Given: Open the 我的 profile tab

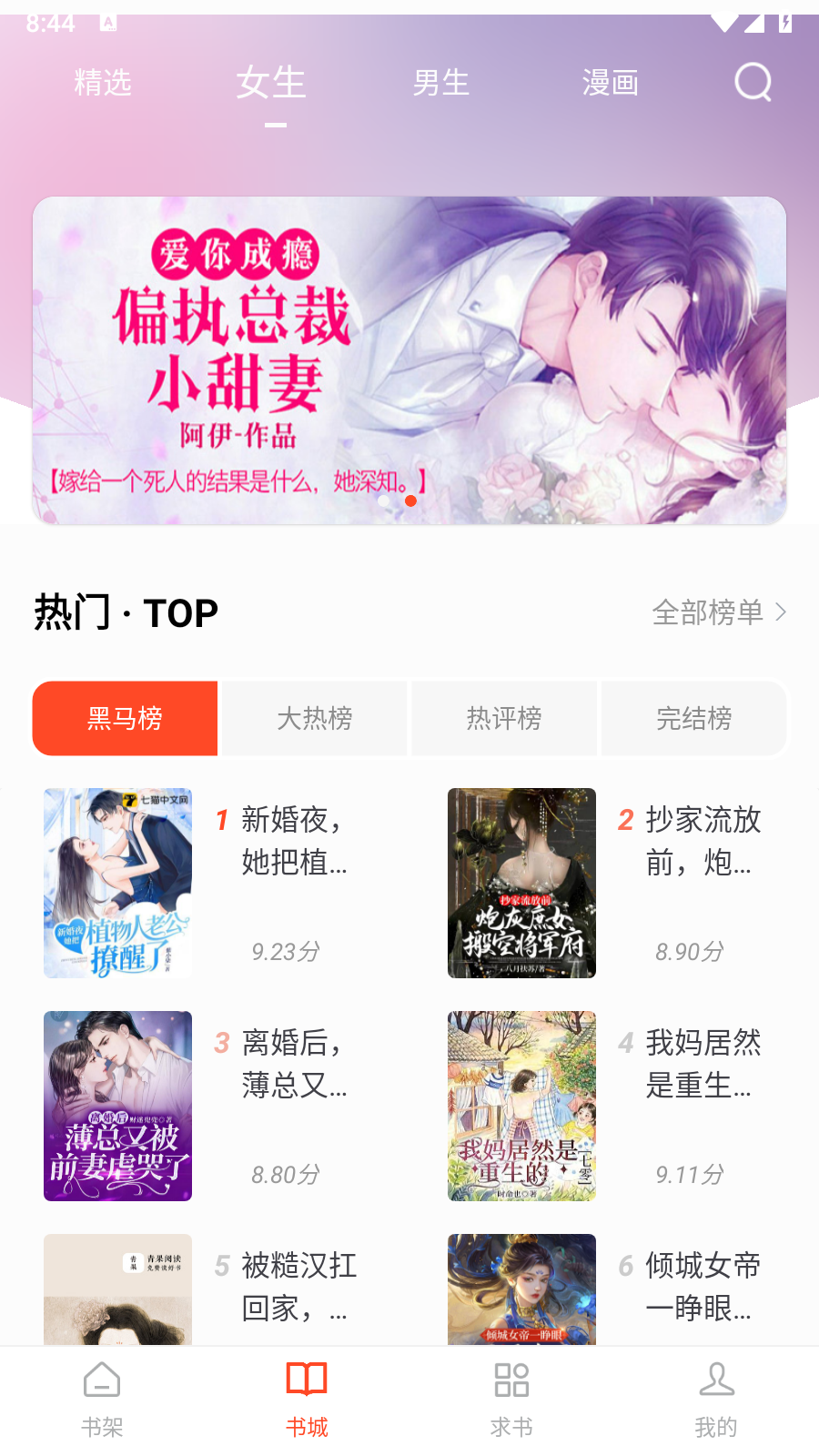Looking at the screenshot, I should tap(716, 1400).
